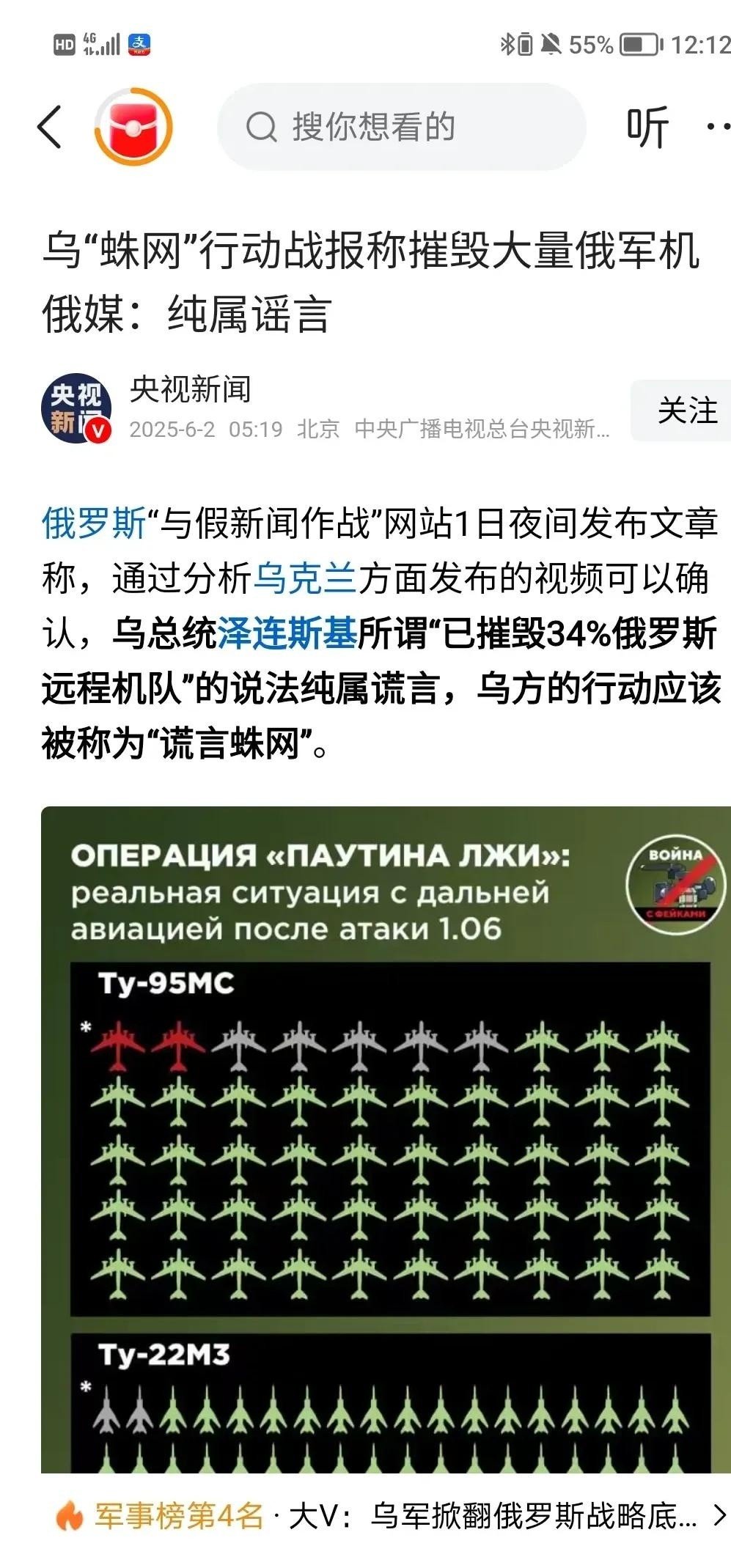Follow 央视新闻 with the 关注 button

click(686, 411)
